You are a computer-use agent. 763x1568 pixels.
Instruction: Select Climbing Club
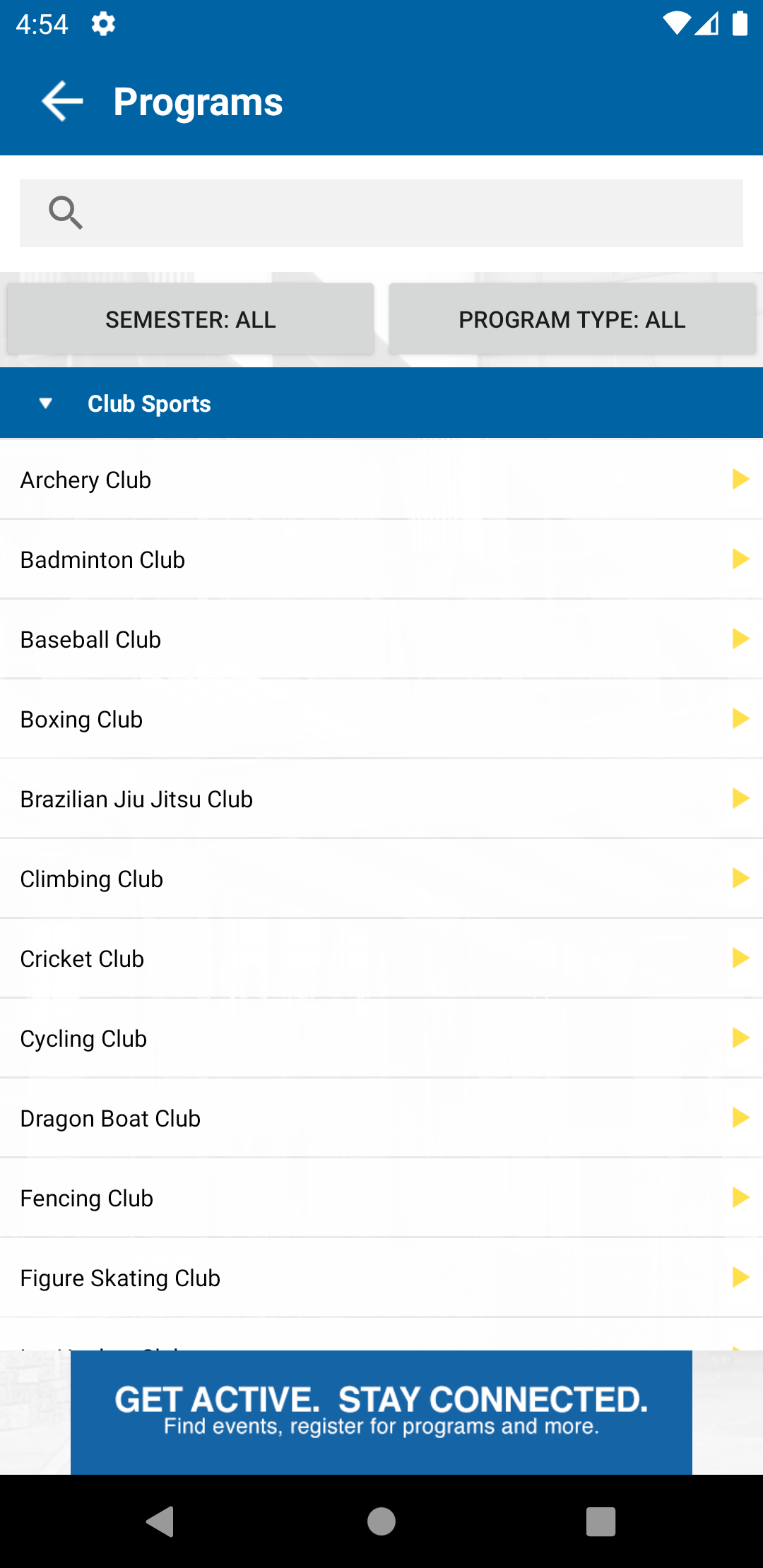pos(381,879)
